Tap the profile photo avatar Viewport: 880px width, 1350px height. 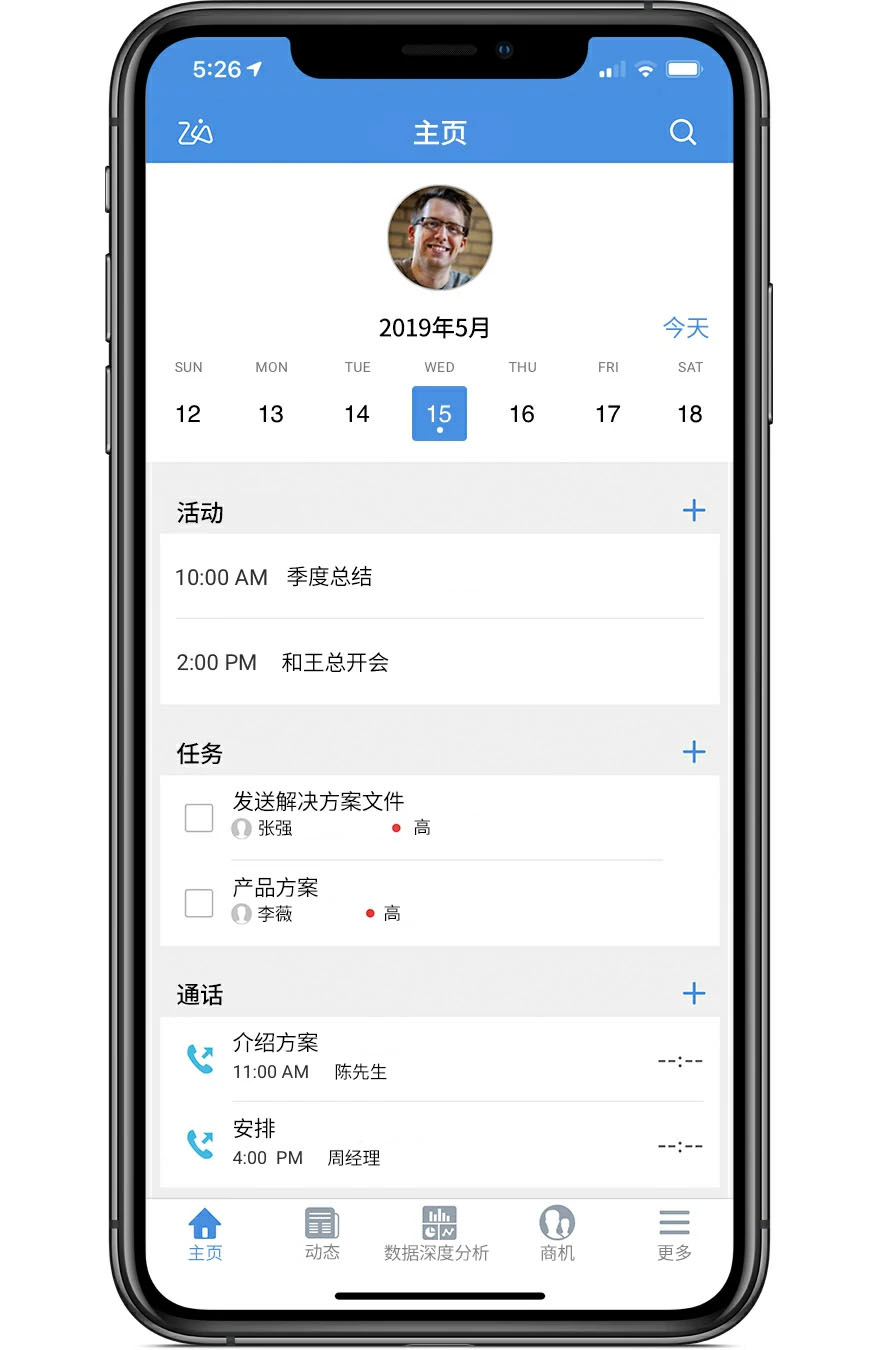439,237
